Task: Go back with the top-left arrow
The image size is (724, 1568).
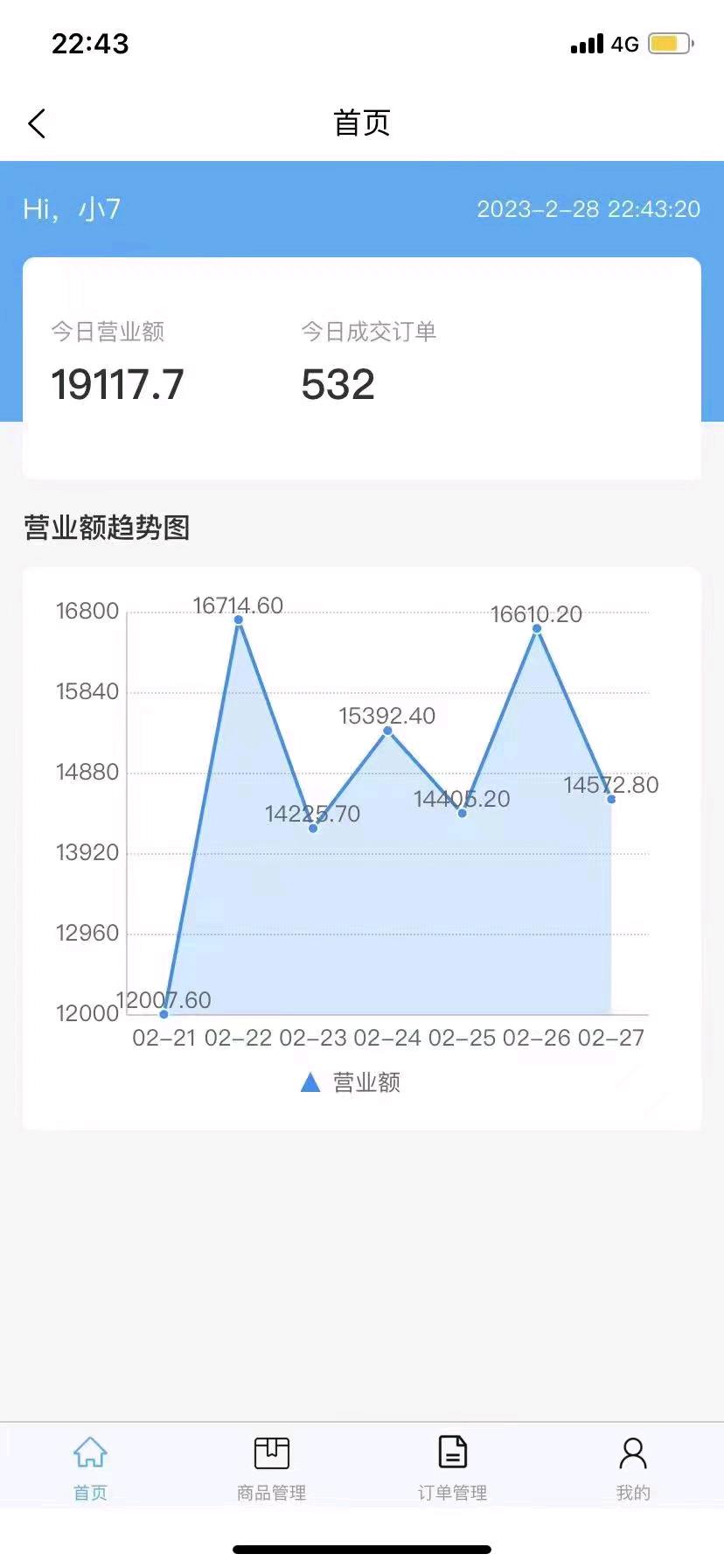Action: pos(37,123)
